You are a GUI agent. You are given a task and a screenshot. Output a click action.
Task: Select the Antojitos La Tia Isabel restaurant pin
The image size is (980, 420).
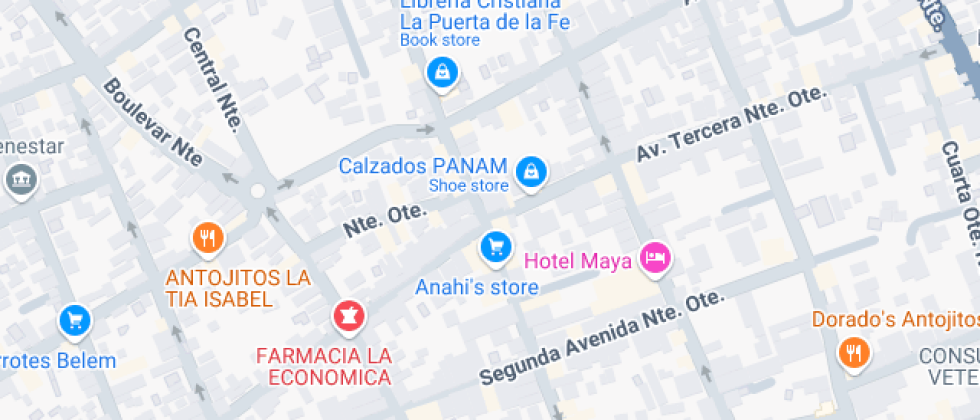click(x=207, y=239)
